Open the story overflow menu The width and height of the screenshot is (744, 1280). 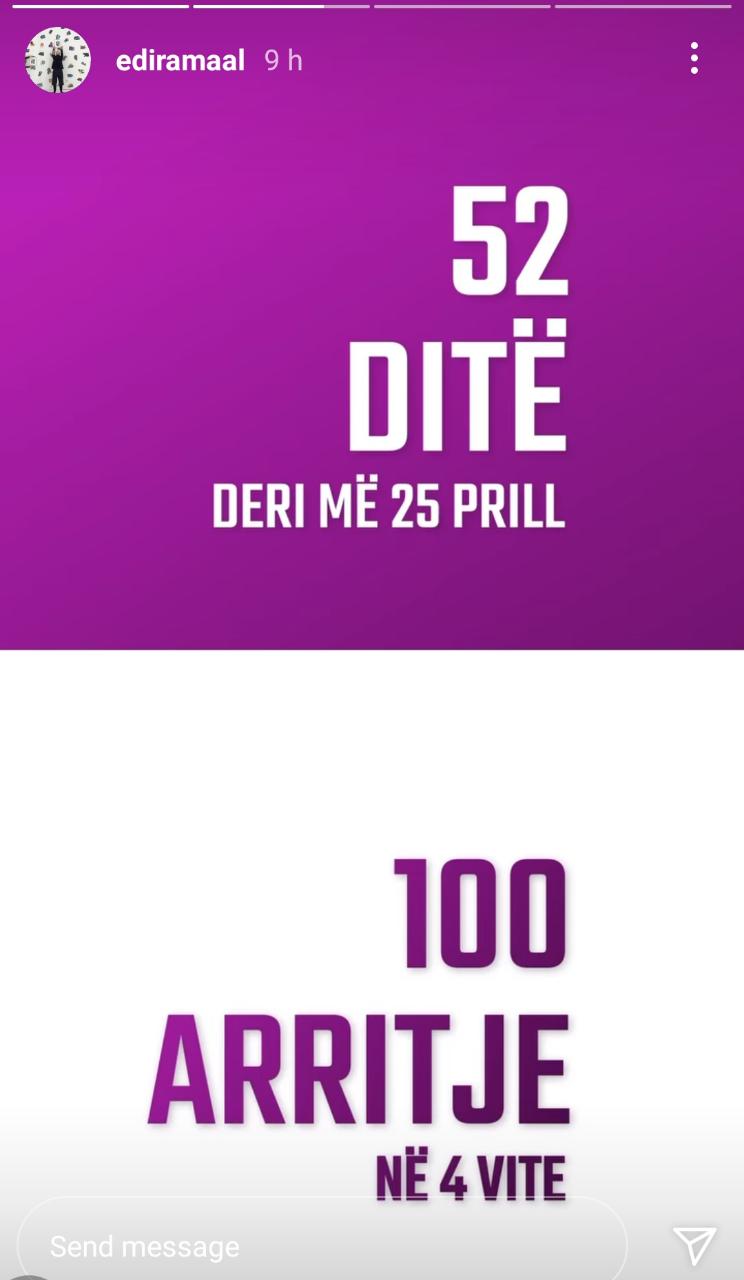(x=694, y=58)
